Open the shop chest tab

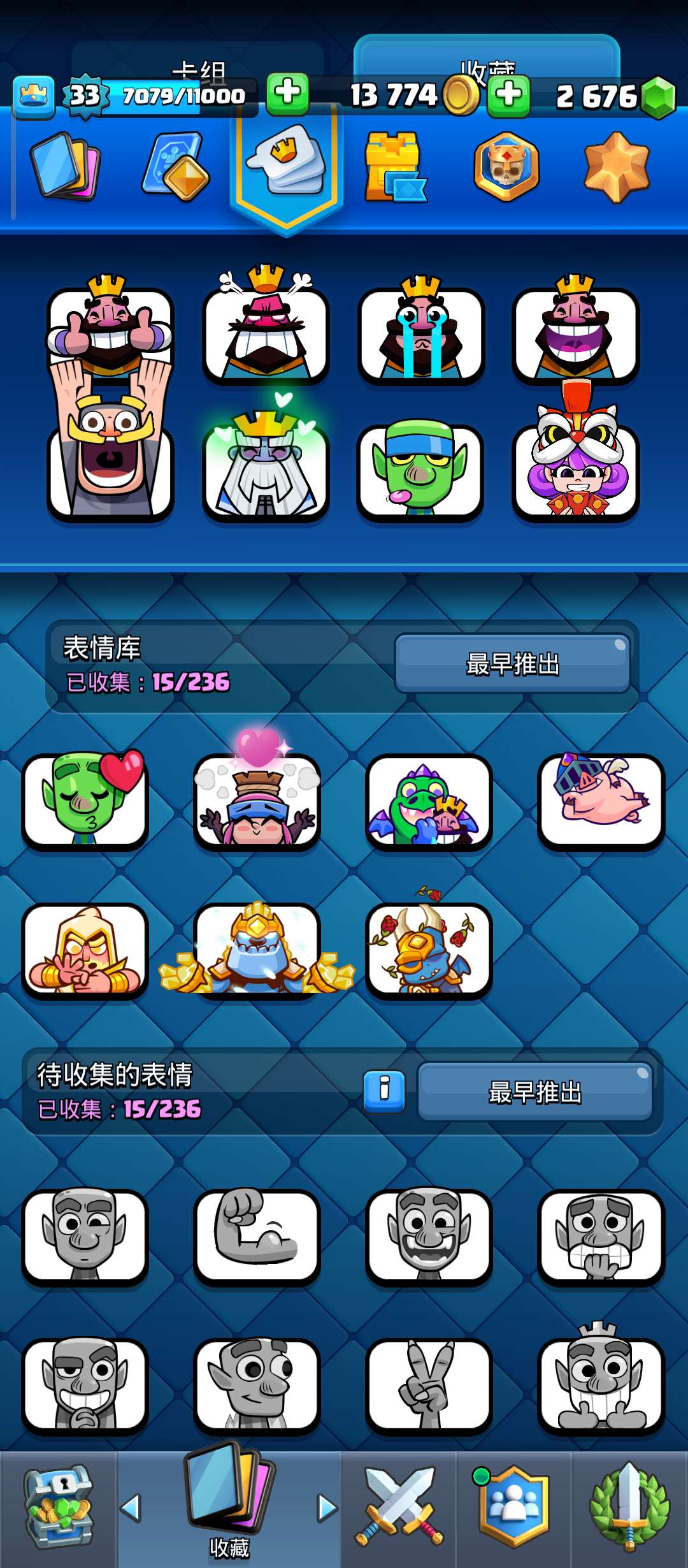59,1508
